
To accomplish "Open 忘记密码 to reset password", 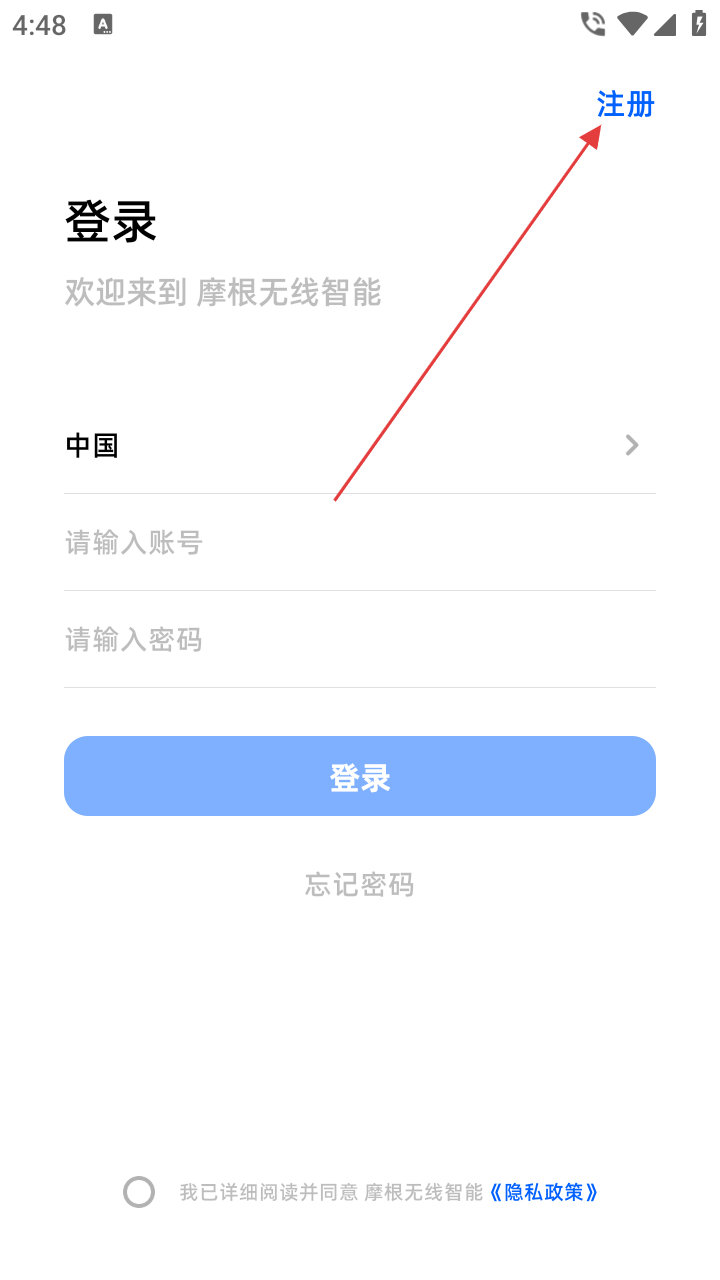I will pyautogui.click(x=359, y=885).
